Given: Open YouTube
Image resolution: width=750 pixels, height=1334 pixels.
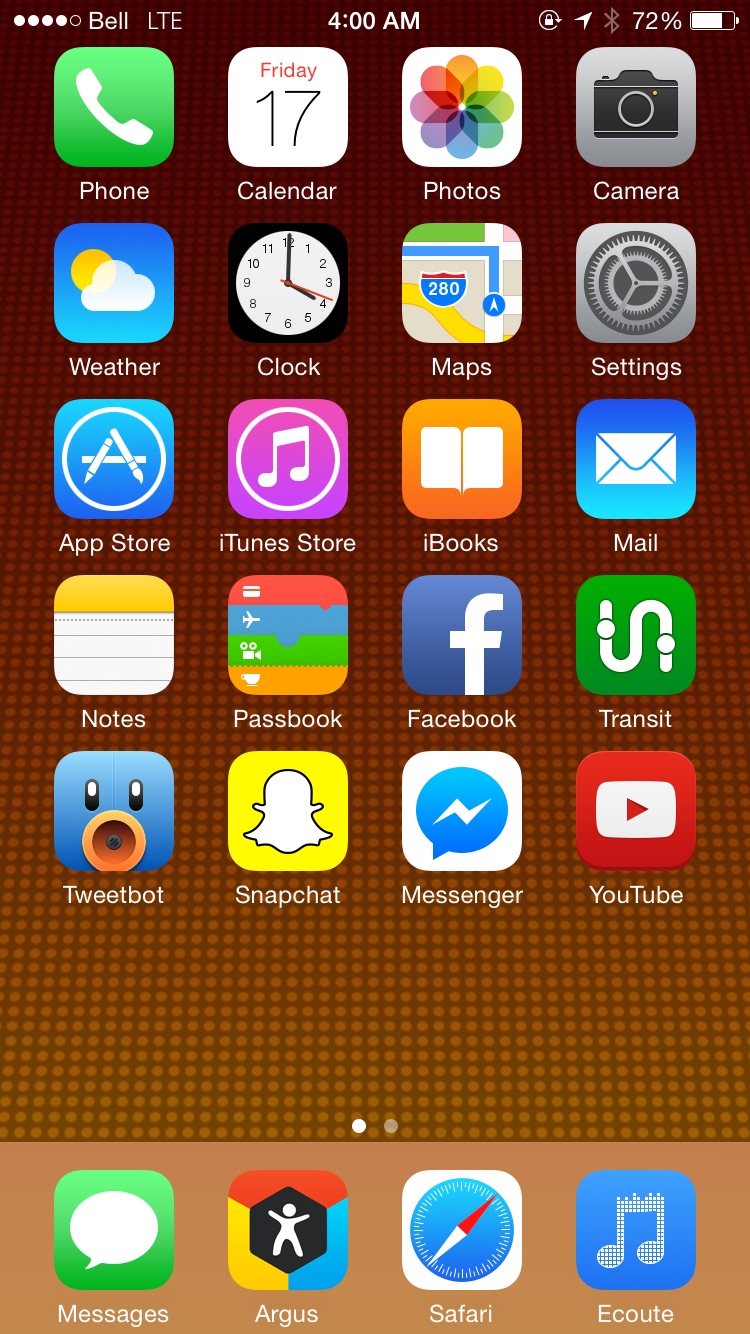Looking at the screenshot, I should point(636,811).
